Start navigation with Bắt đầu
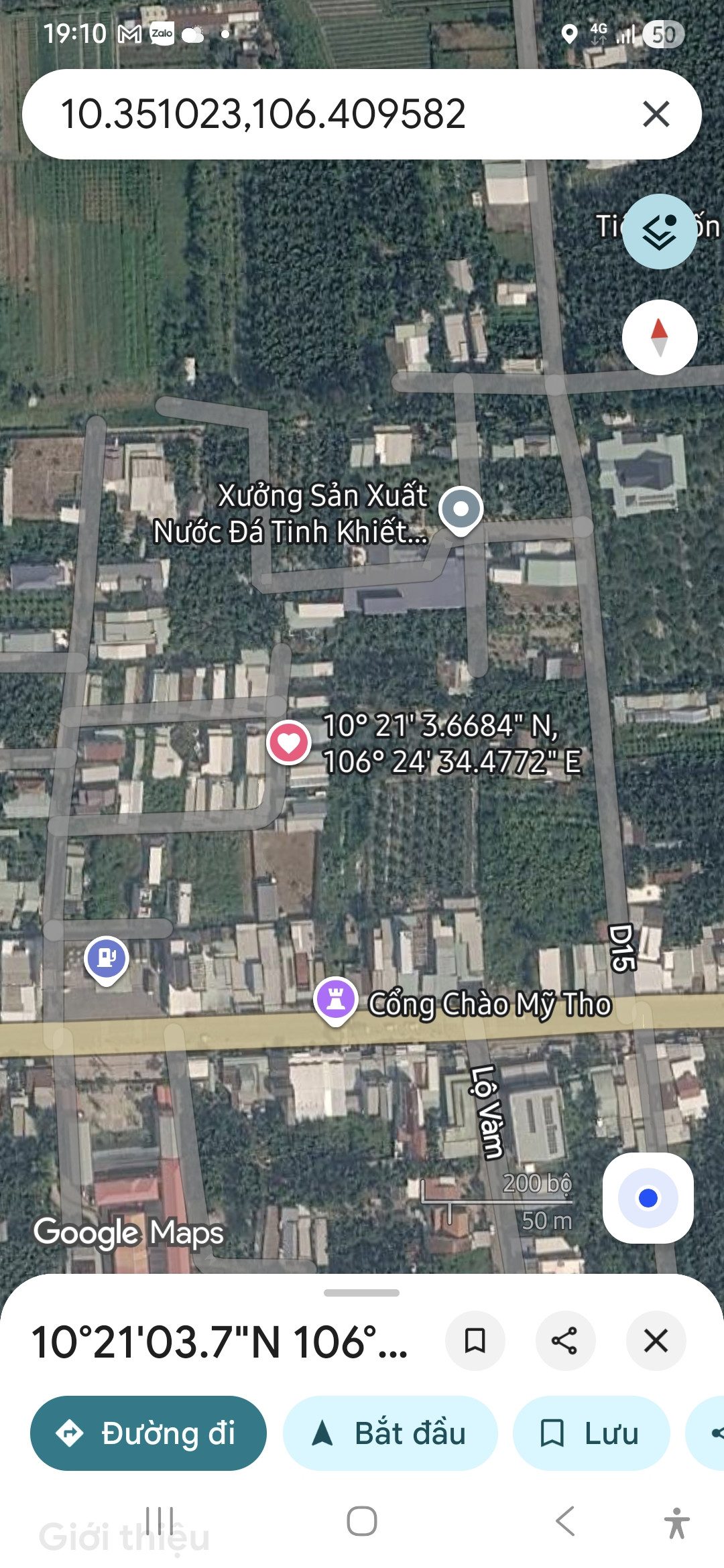The height and width of the screenshot is (1568, 724). pyautogui.click(x=390, y=1433)
